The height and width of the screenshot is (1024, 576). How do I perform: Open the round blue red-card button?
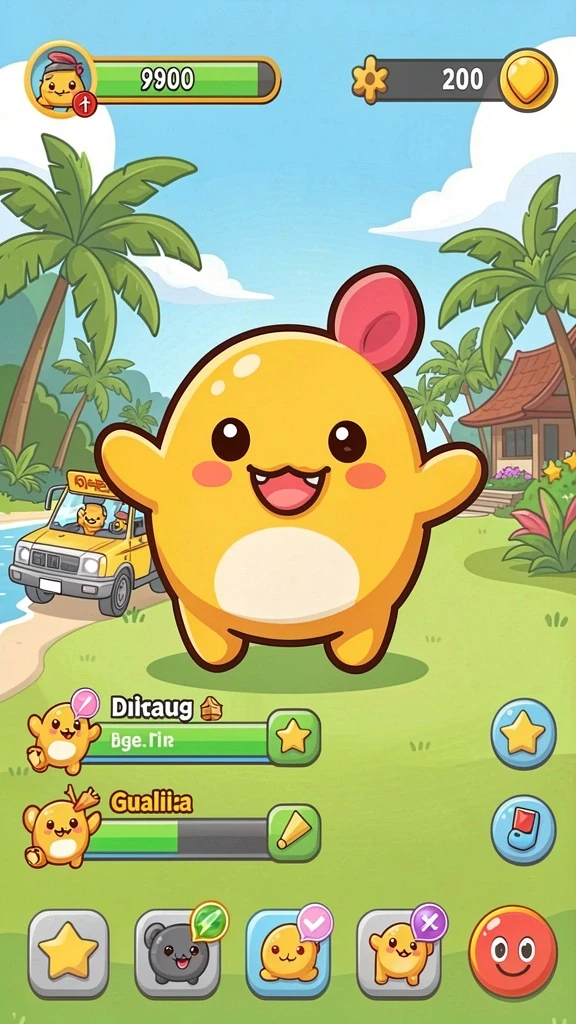tap(523, 830)
